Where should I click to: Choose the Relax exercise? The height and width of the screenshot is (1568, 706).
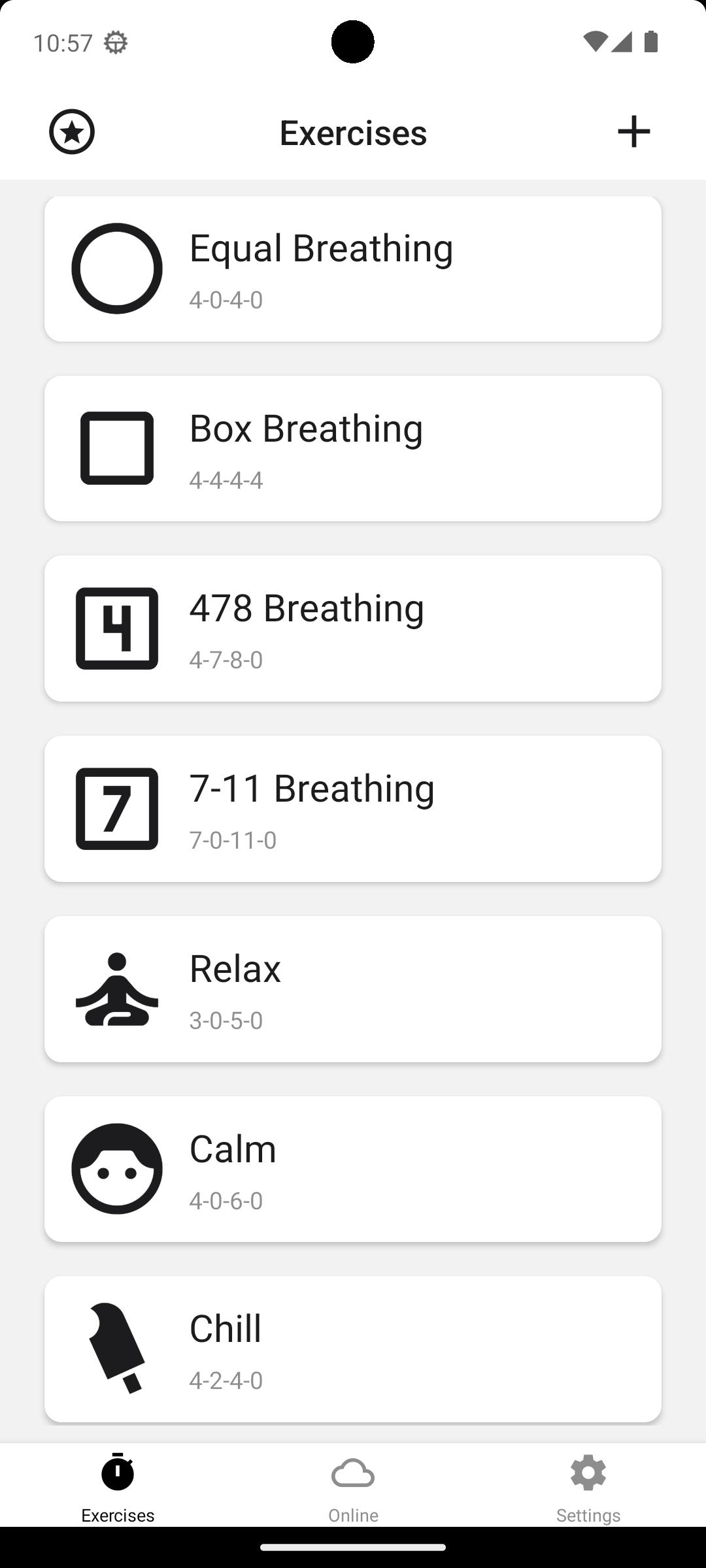pyautogui.click(x=353, y=989)
